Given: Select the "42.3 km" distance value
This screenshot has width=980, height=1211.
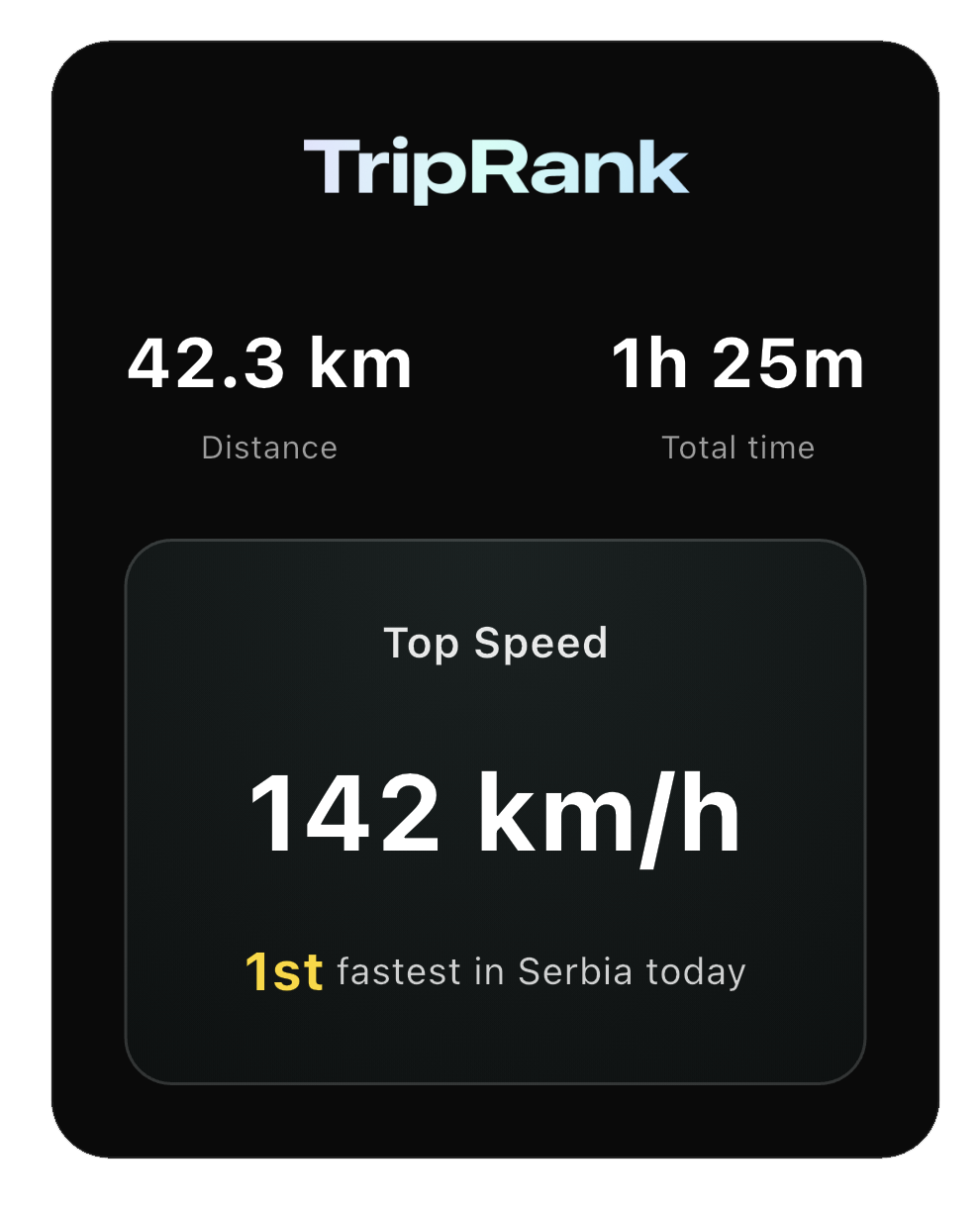Looking at the screenshot, I should tap(270, 361).
